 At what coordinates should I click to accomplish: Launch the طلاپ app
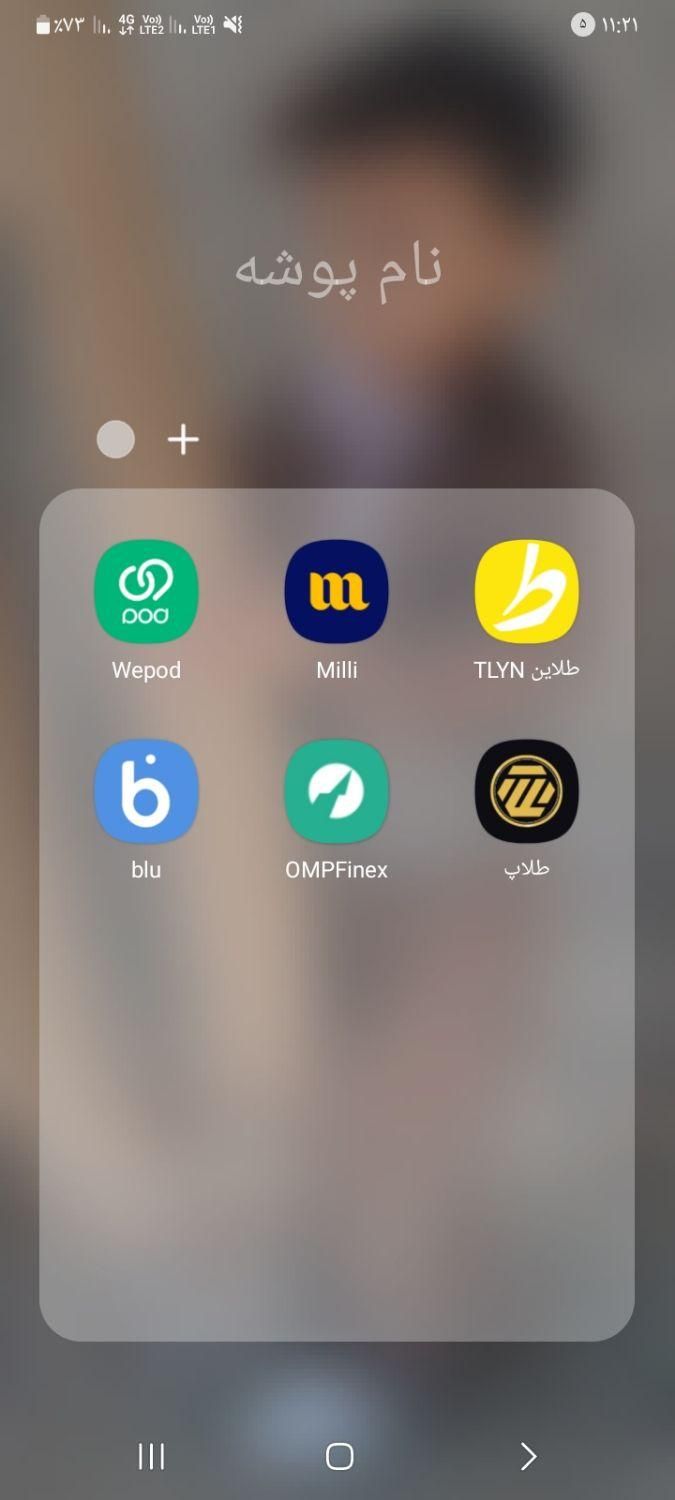[x=526, y=792]
